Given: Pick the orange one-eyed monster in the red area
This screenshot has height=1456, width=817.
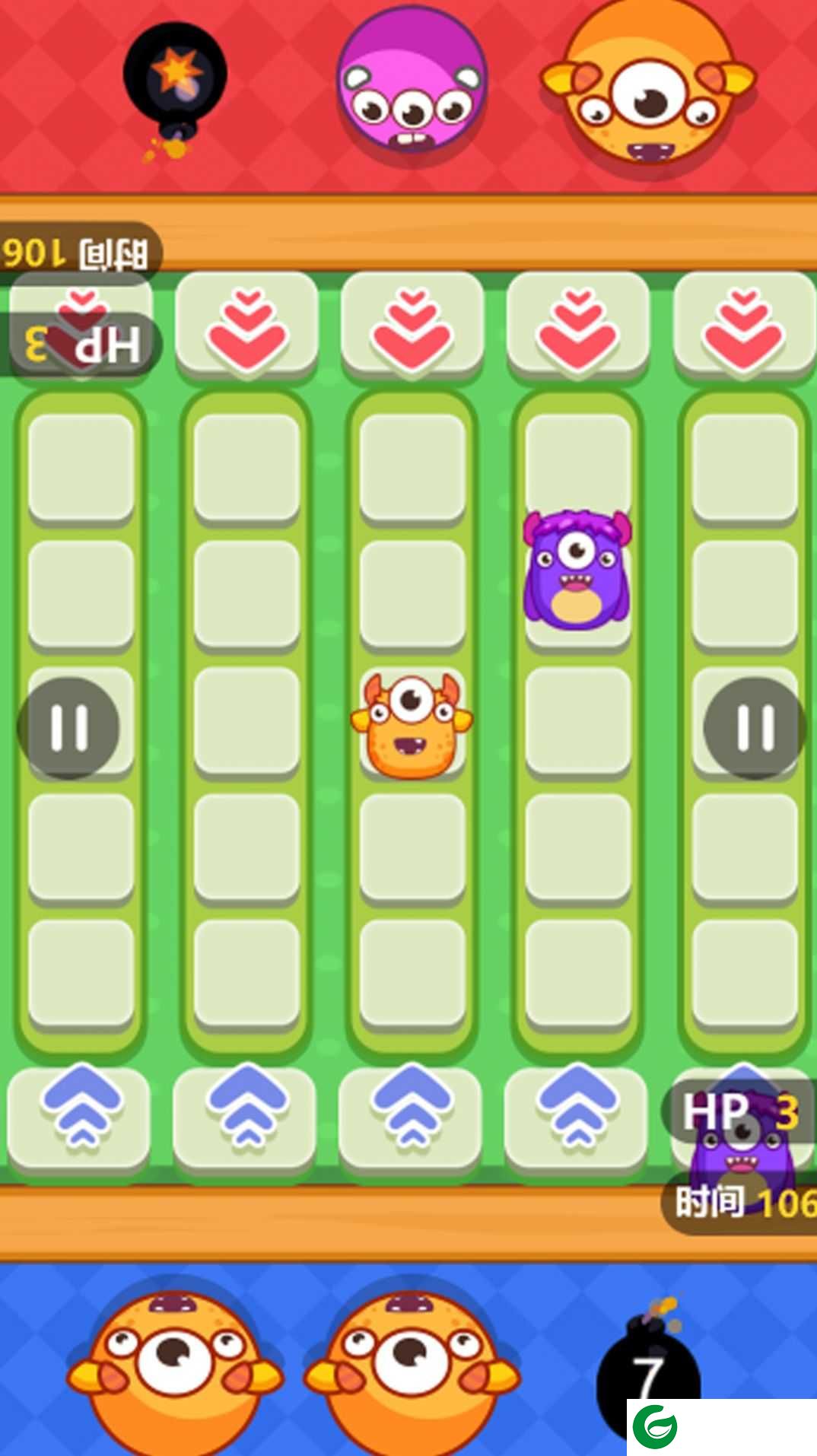Looking at the screenshot, I should click(648, 87).
